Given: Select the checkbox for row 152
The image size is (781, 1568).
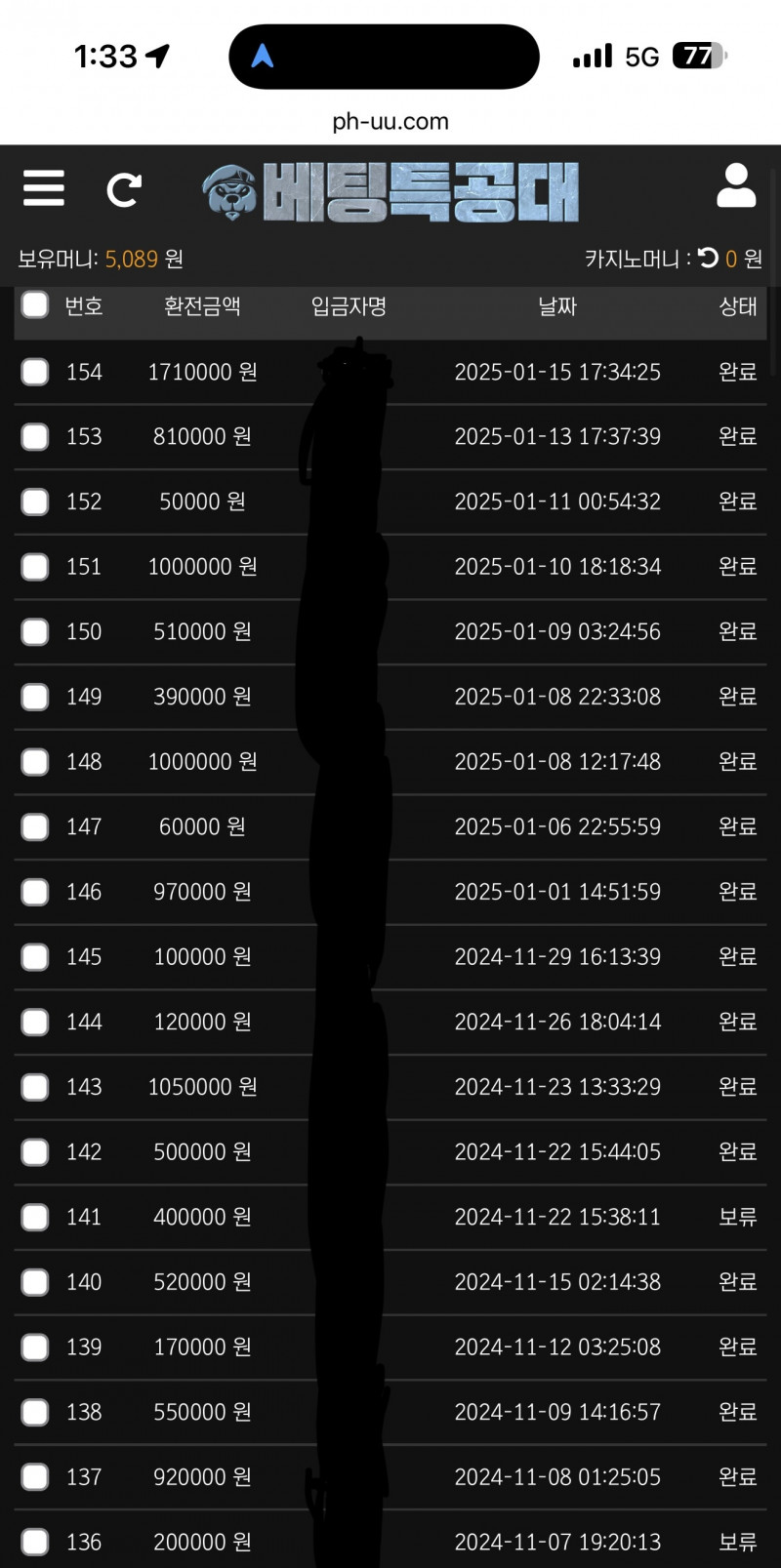Looking at the screenshot, I should pyautogui.click(x=35, y=502).
